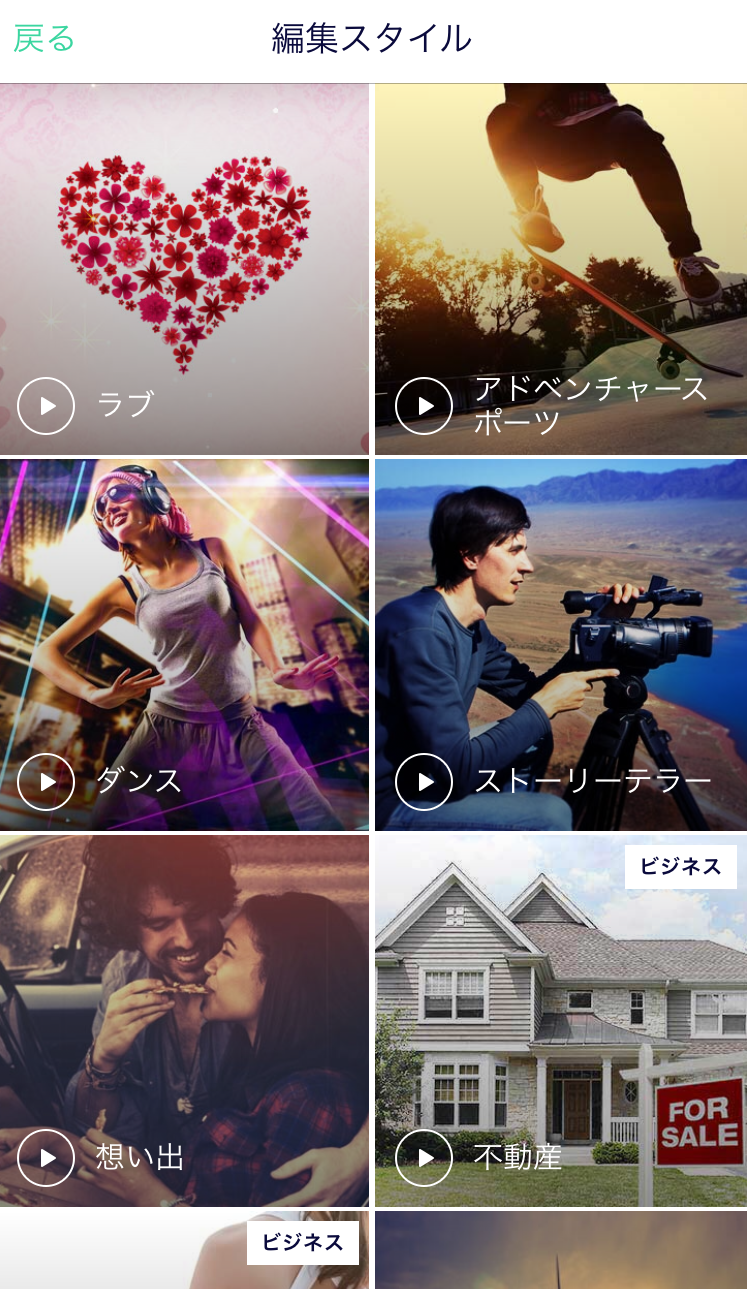The image size is (747, 1289).
Task: Choose the アドベンチャースポーツ skateboard tile
Action: [x=561, y=269]
